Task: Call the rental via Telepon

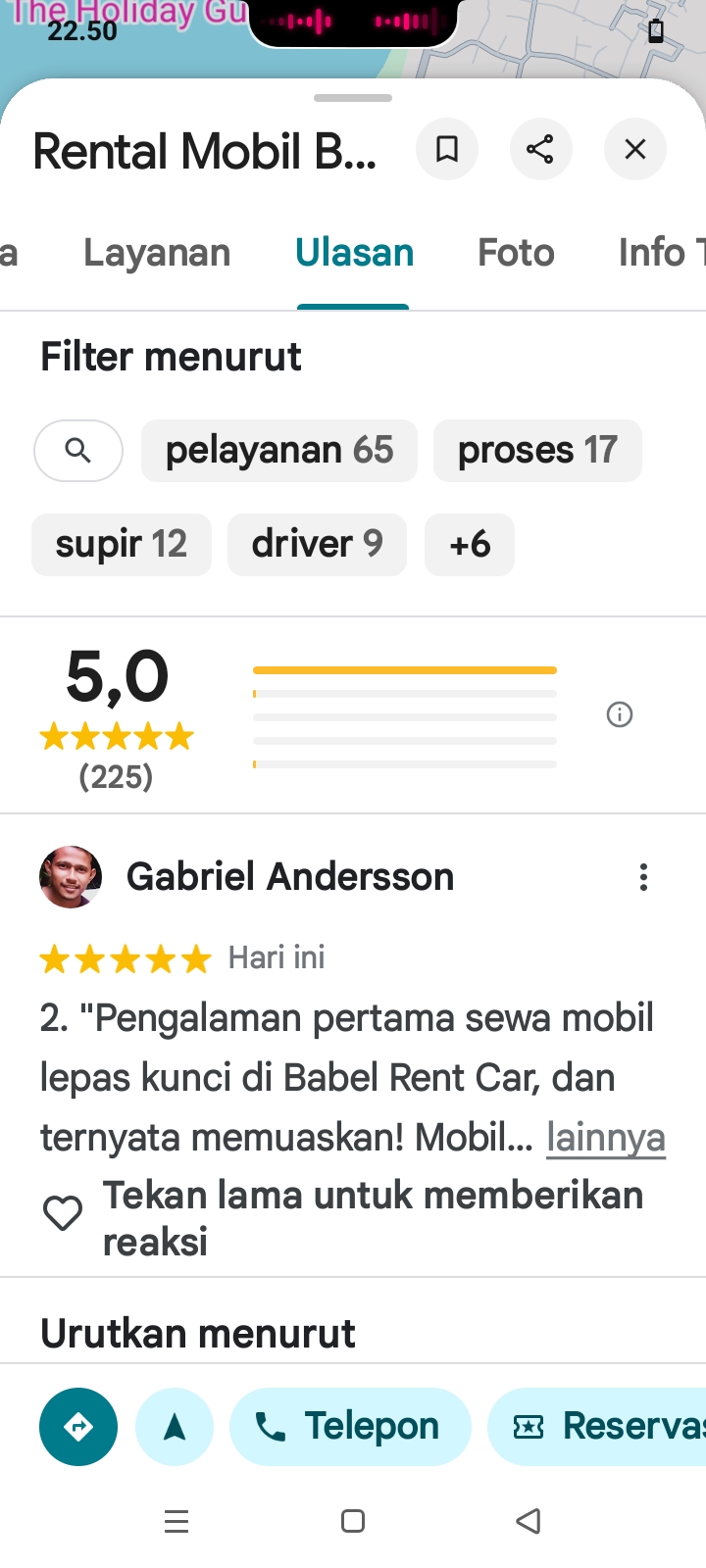Action: point(350,1427)
